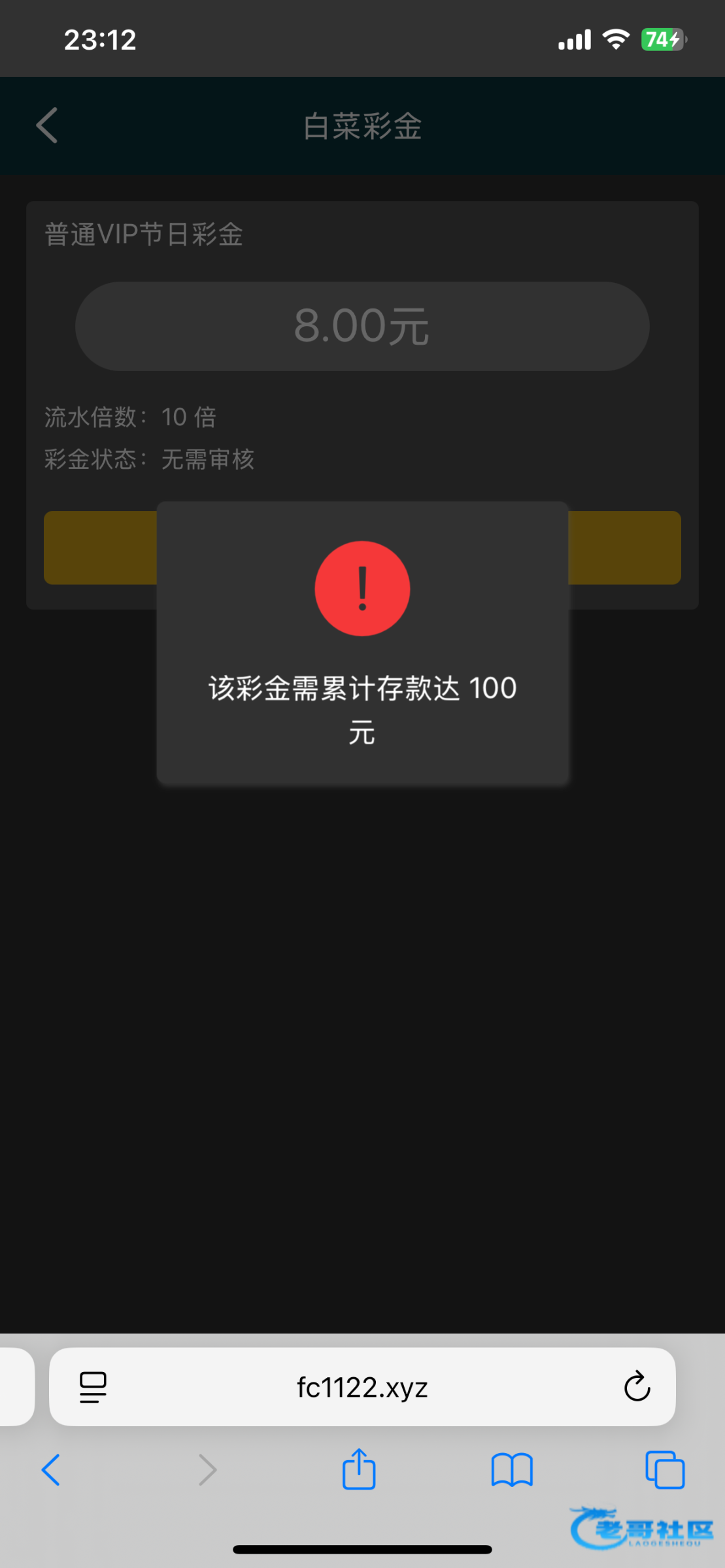Go back to the previous browser page
The width and height of the screenshot is (725, 1568).
51,1470
